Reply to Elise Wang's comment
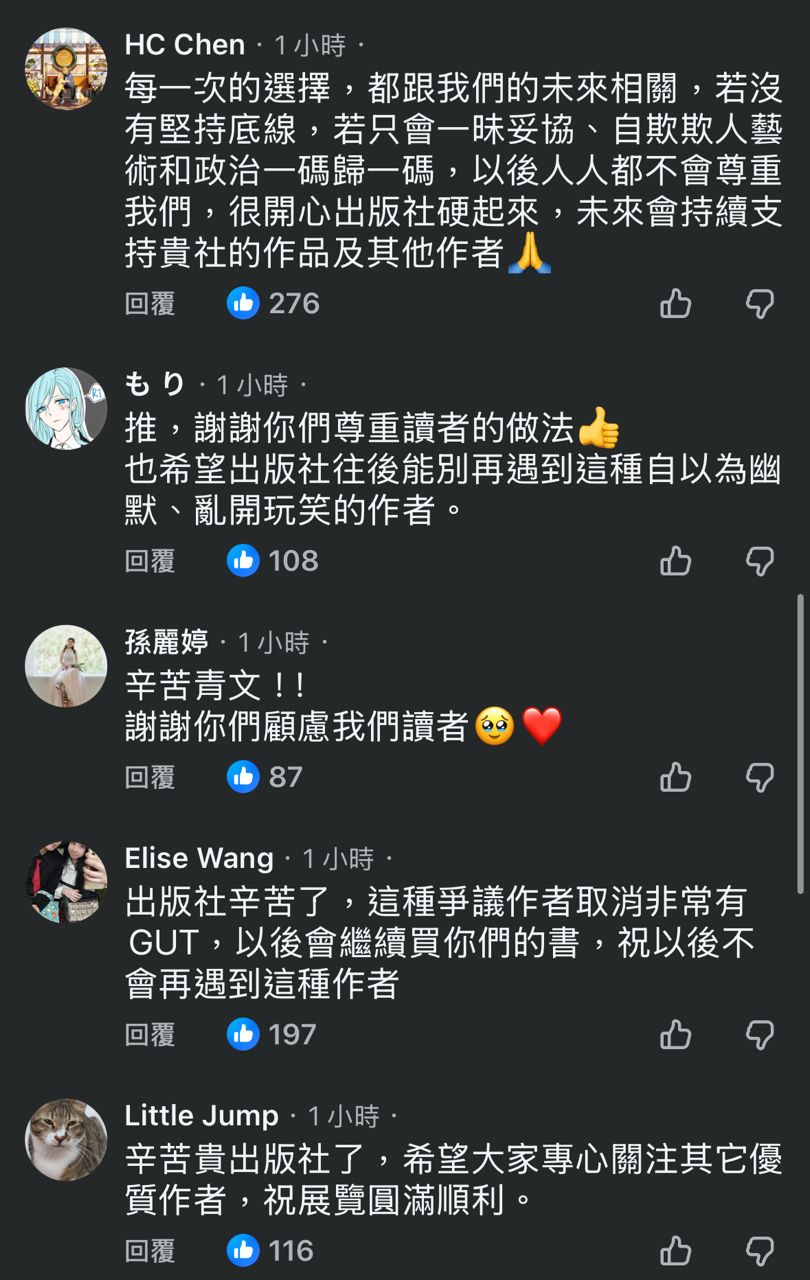The image size is (810, 1280). 150,1034
